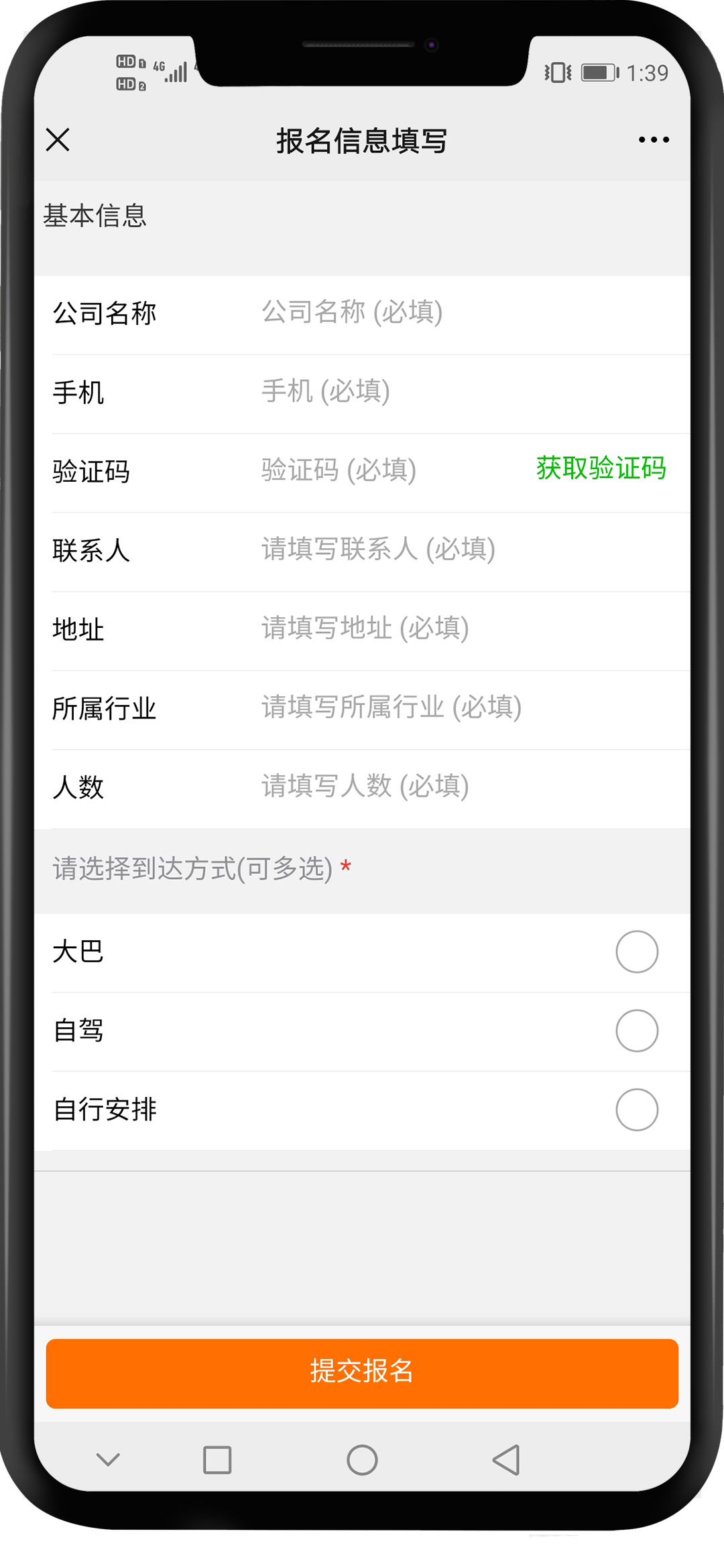
Task: Tap 获取验证码 to request a code
Action: [601, 468]
